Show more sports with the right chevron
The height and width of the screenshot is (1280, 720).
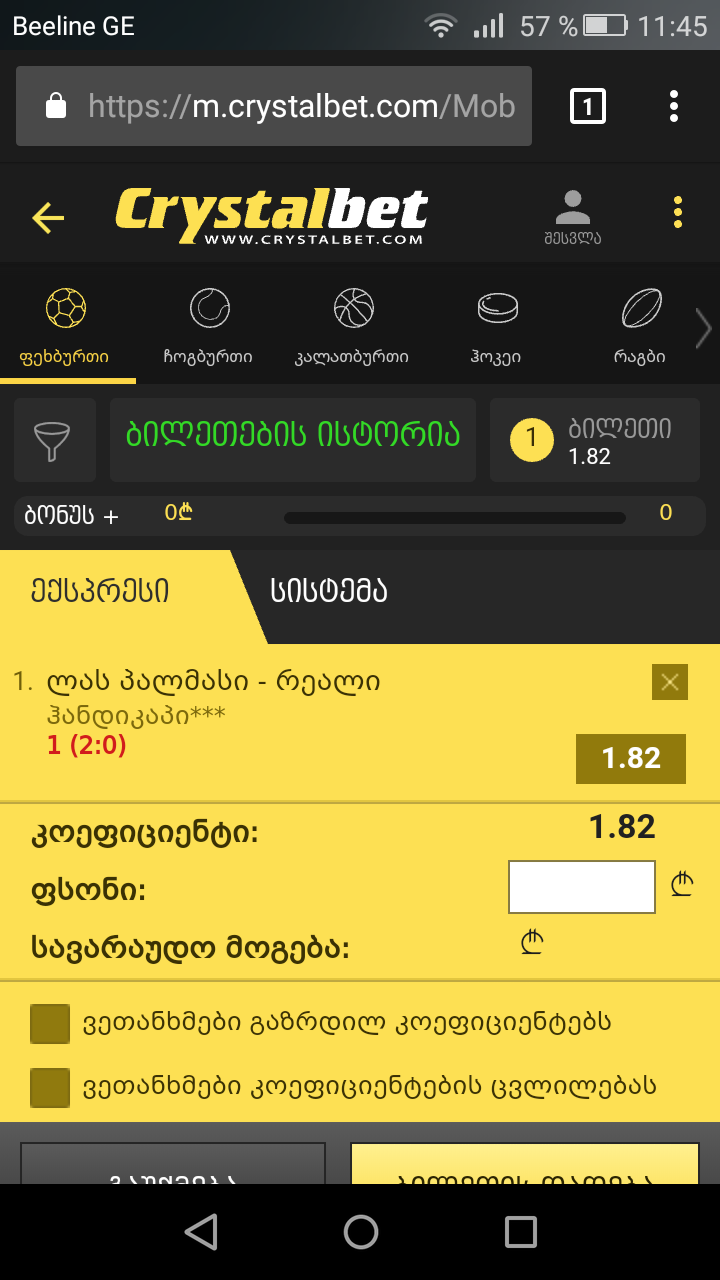coord(703,327)
